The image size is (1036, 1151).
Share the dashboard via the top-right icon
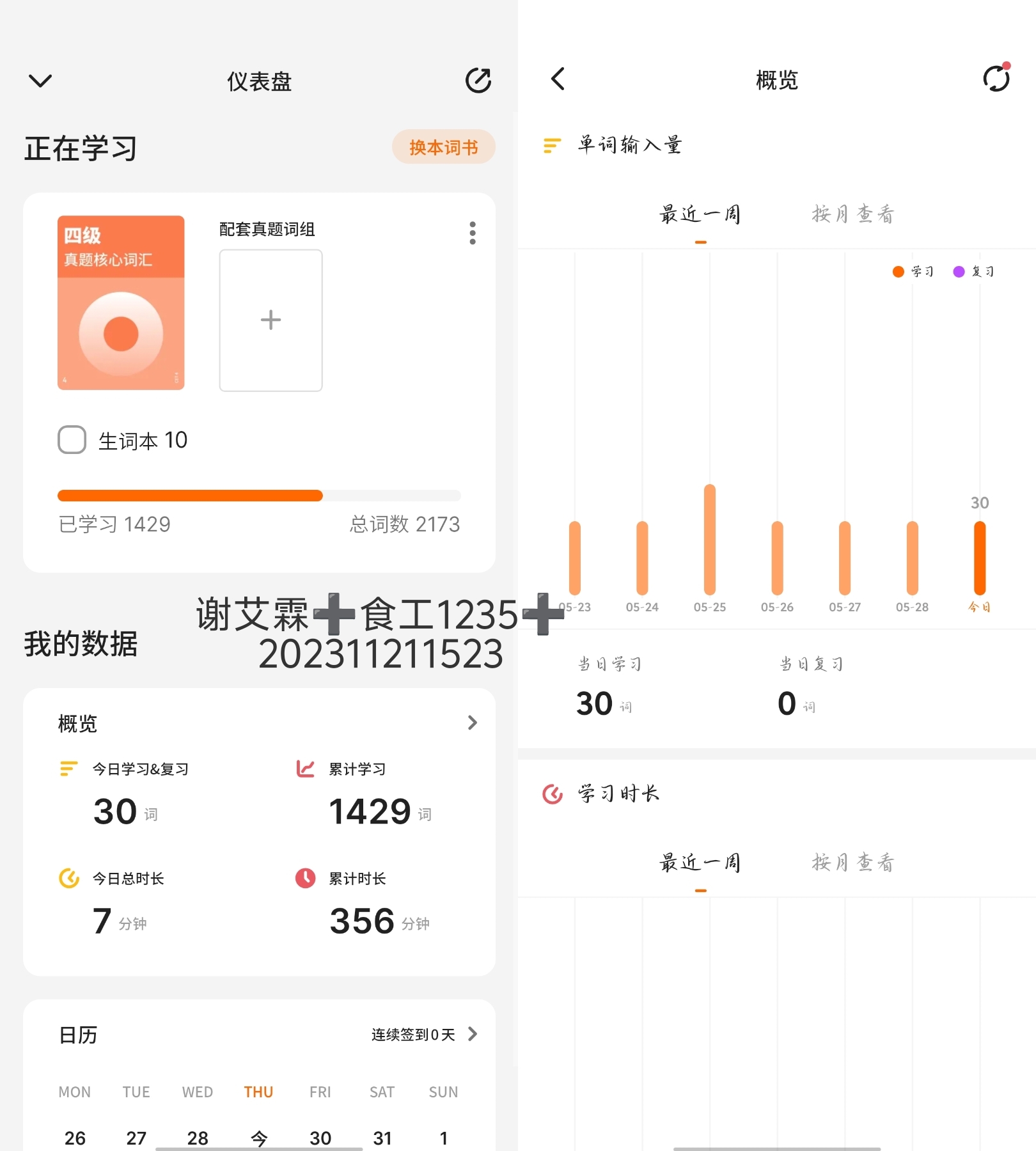(478, 81)
